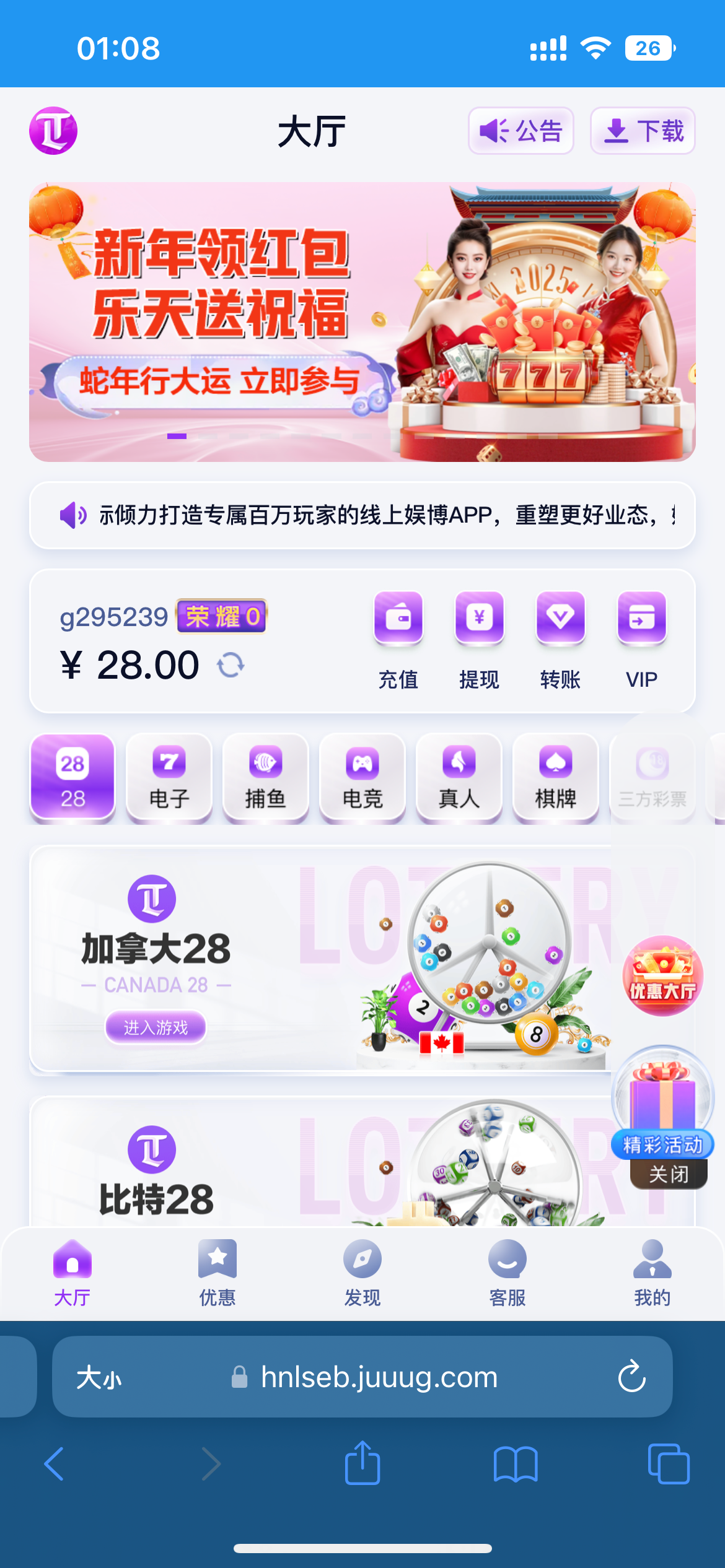Screen dimensions: 725x1568
Task: Tap the 下载 download button
Action: [643, 131]
